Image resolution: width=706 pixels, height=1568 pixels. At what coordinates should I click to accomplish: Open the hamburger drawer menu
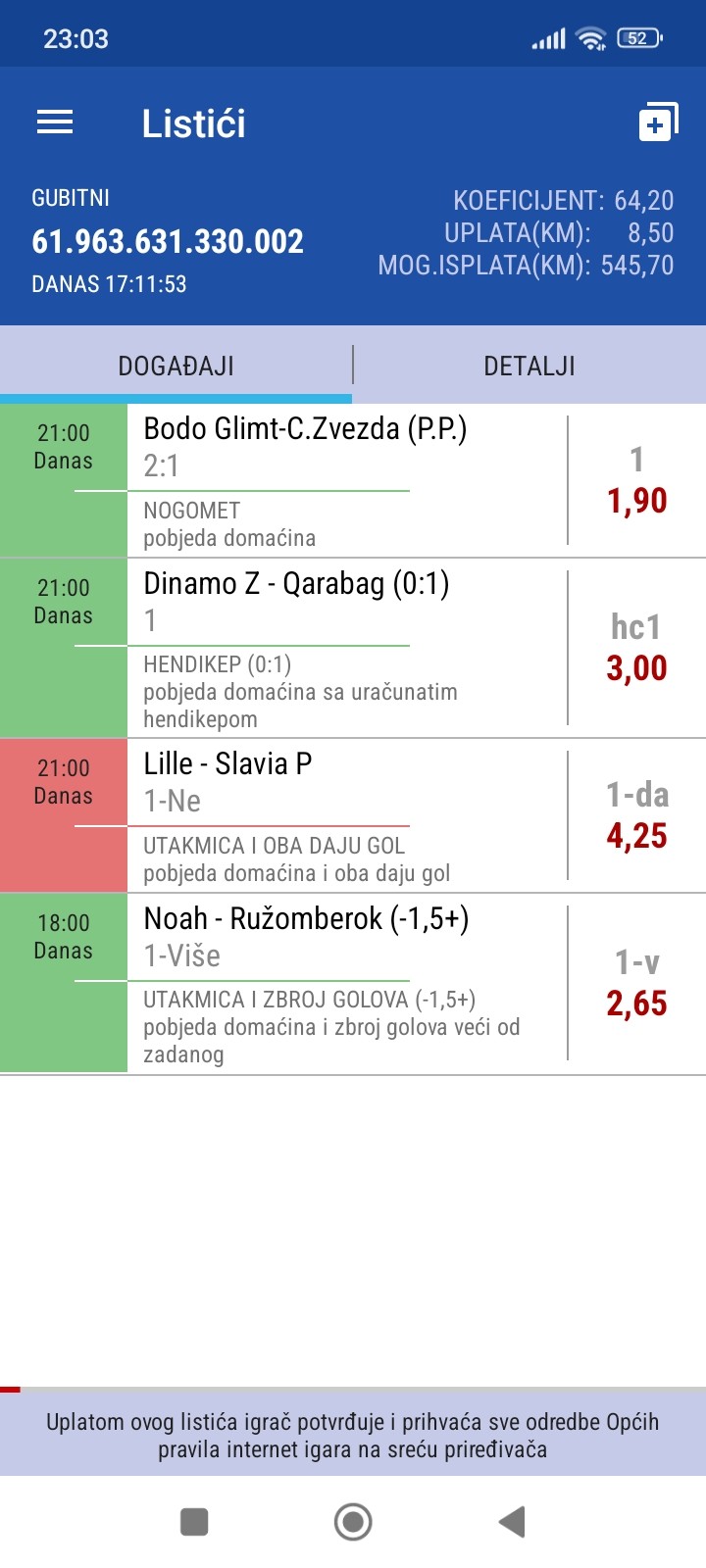[55, 122]
